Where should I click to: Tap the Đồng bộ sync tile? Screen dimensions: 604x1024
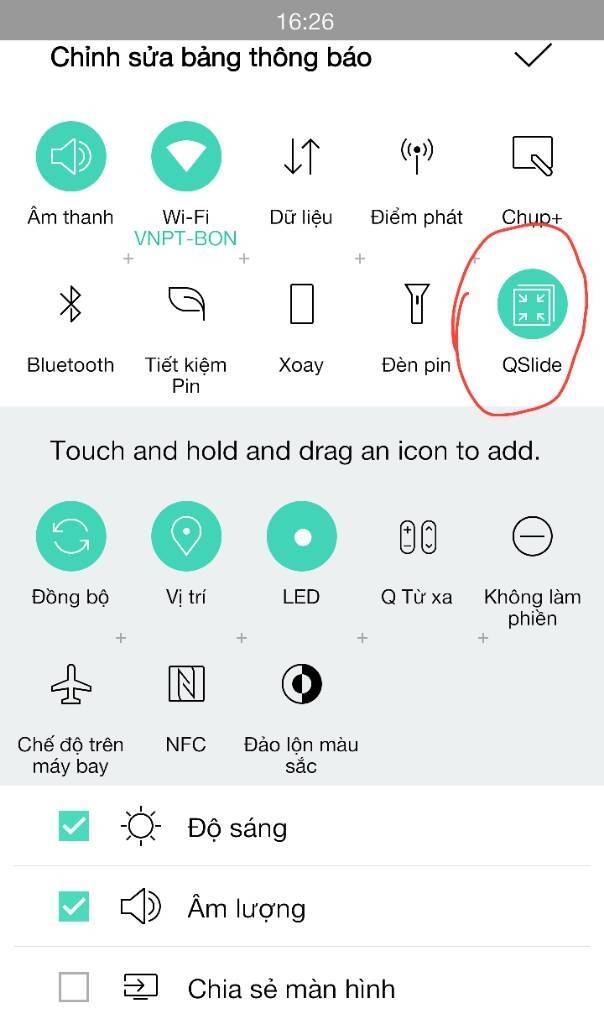[x=70, y=537]
